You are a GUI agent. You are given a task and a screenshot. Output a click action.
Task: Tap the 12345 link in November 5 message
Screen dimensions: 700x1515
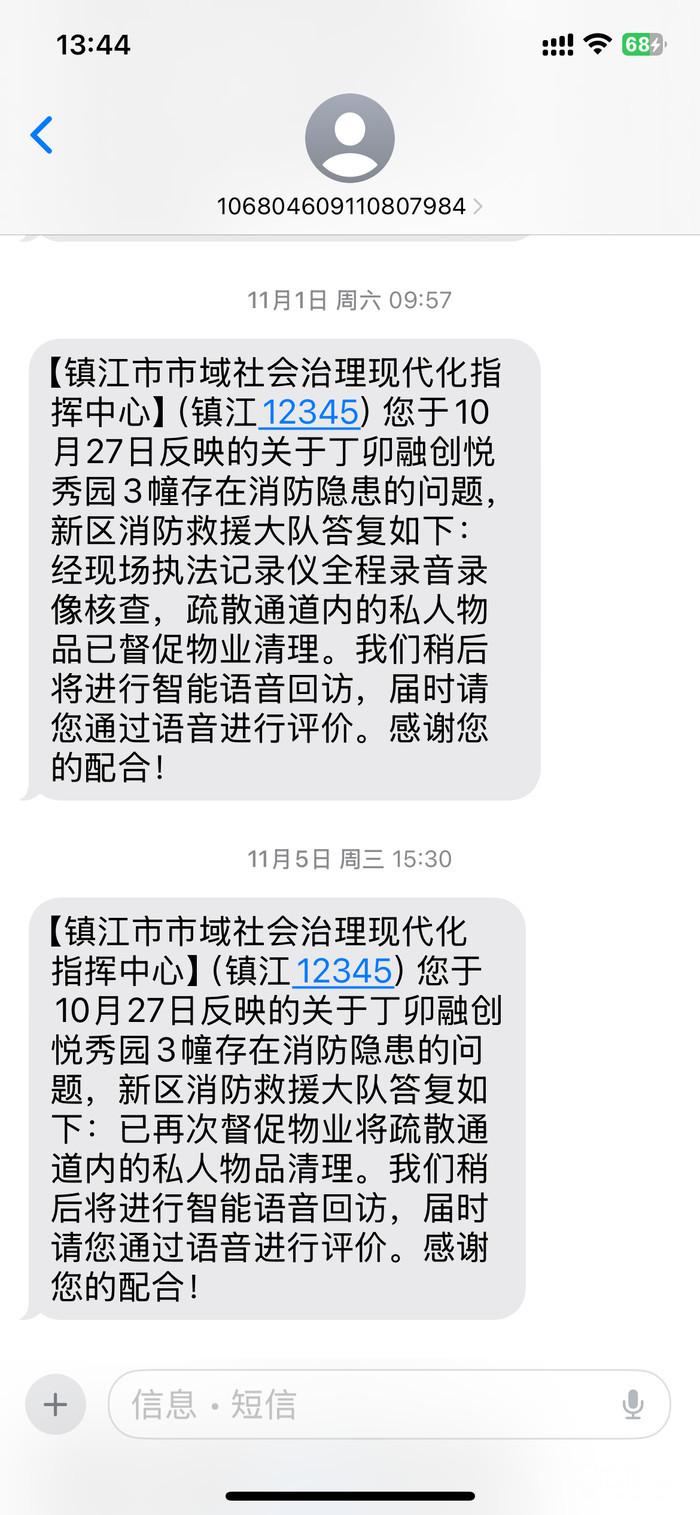[x=344, y=970]
